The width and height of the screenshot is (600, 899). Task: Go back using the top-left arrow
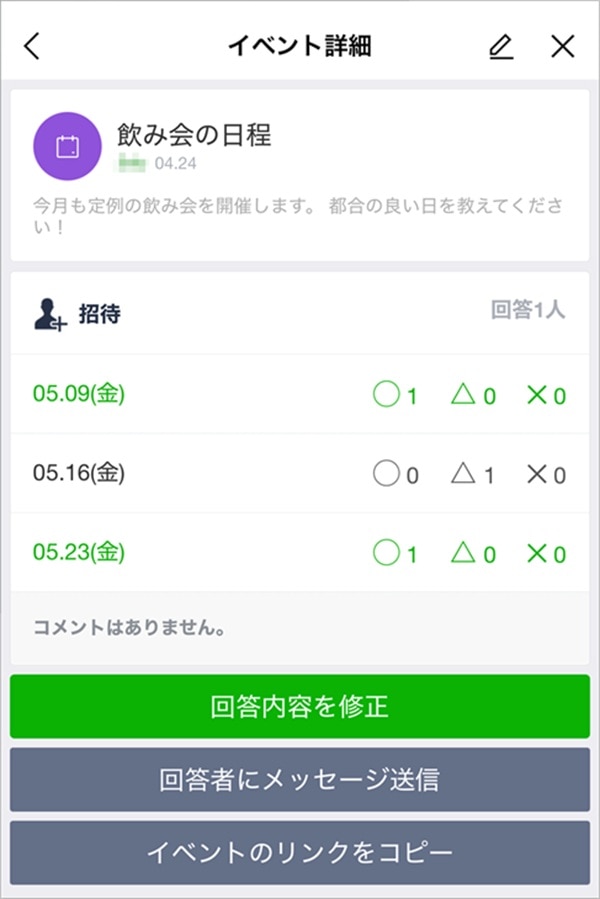(x=33, y=46)
